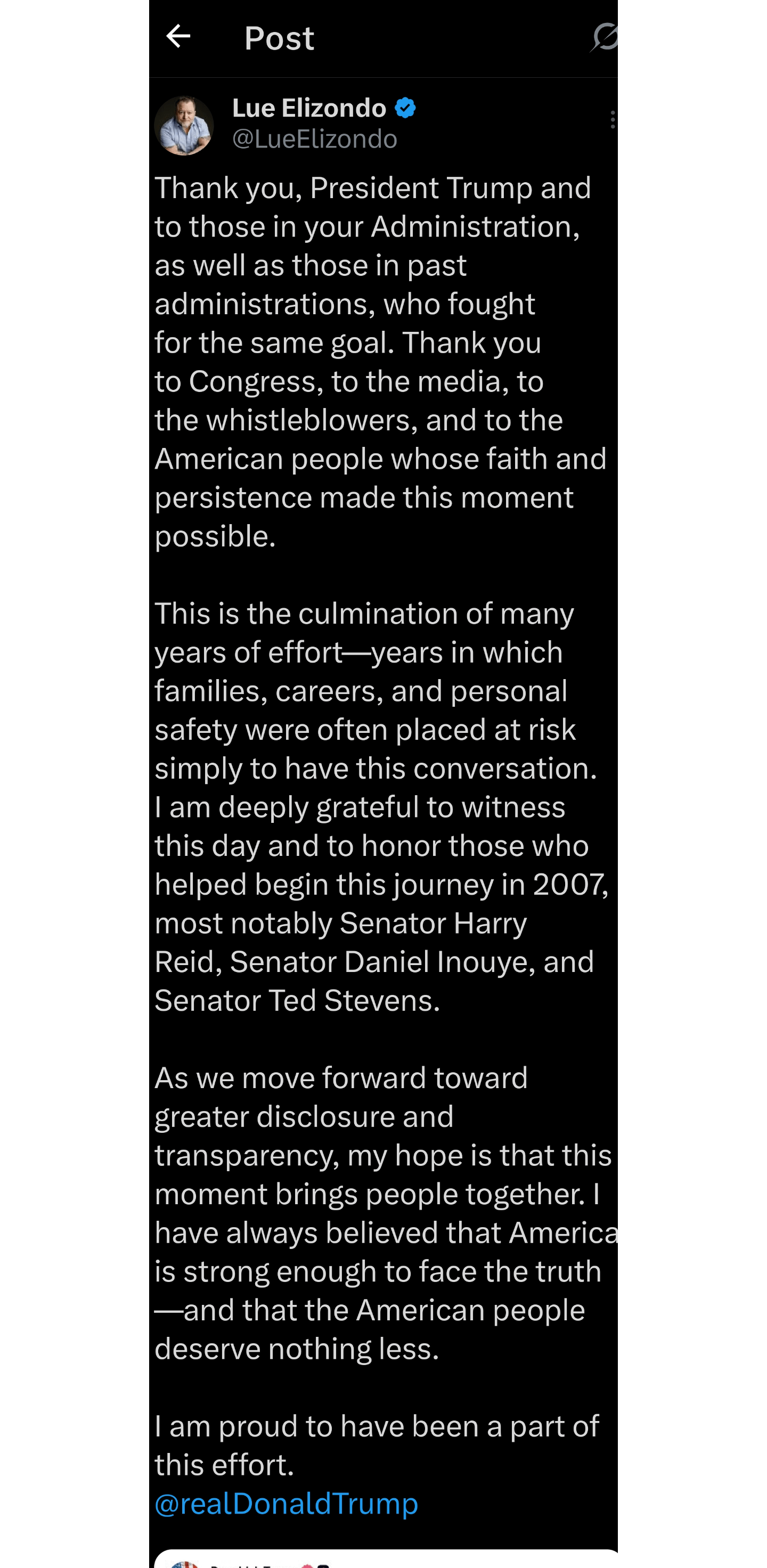
Task: Visit the @LueElizondo handle
Action: point(315,140)
